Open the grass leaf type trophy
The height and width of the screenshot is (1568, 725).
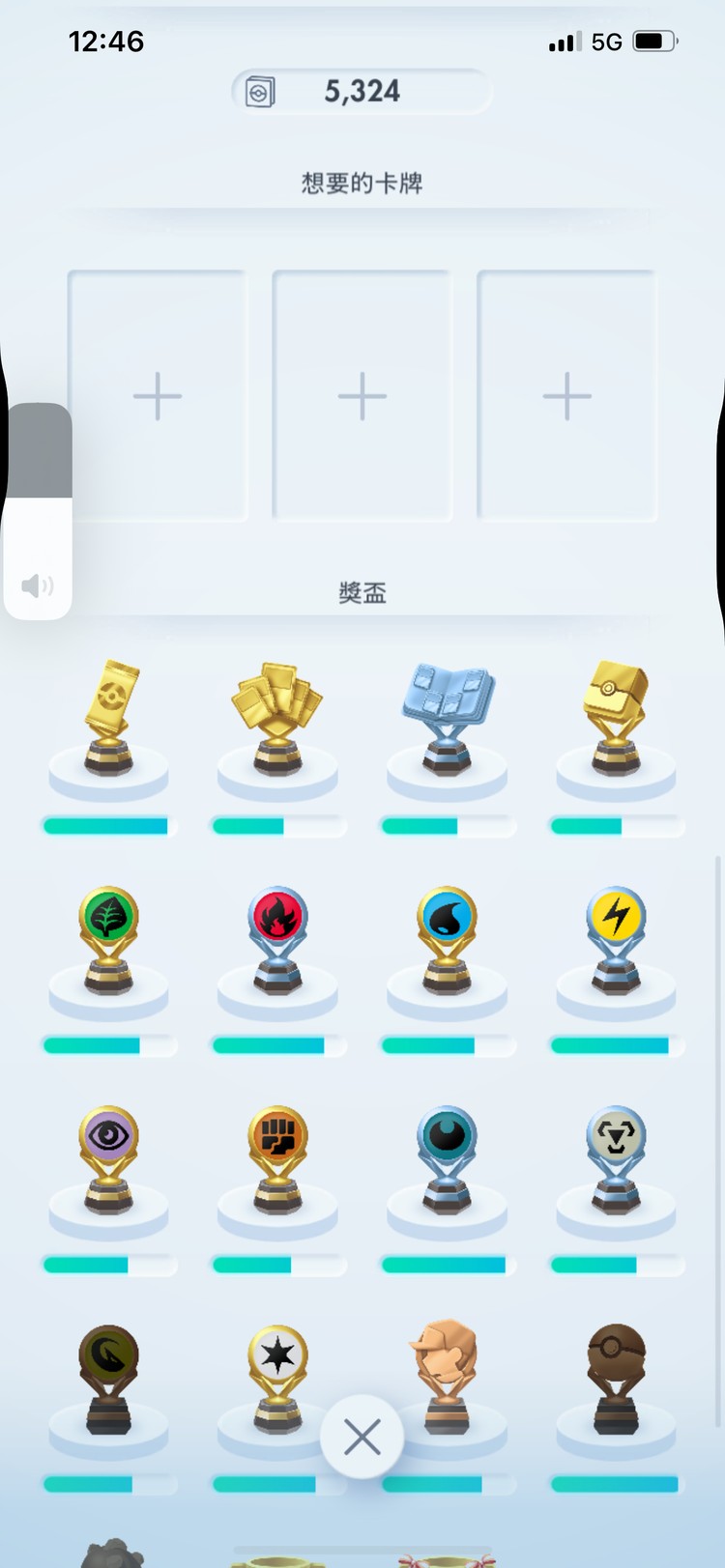(x=109, y=939)
